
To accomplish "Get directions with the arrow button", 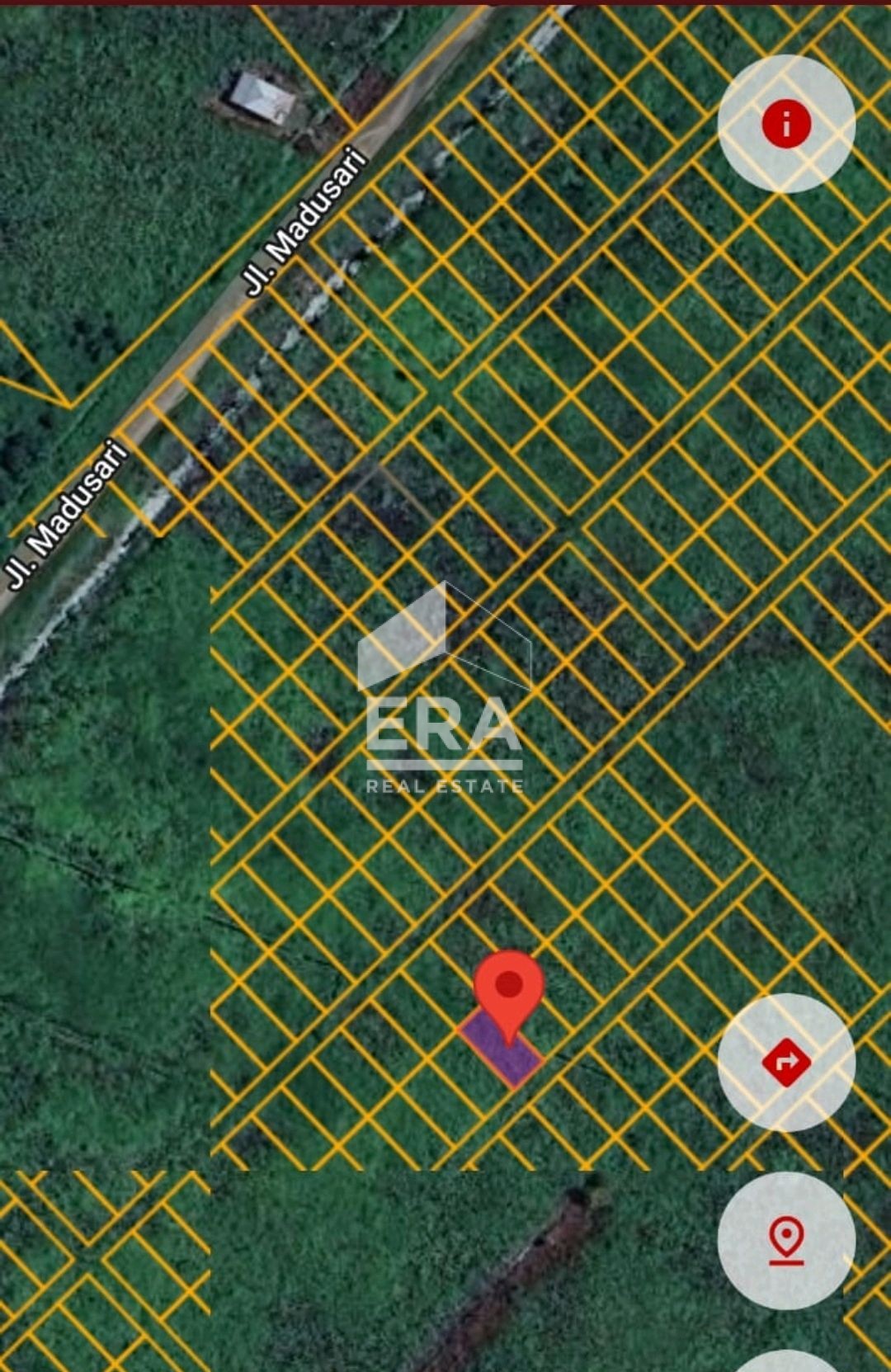I will 786,1062.
